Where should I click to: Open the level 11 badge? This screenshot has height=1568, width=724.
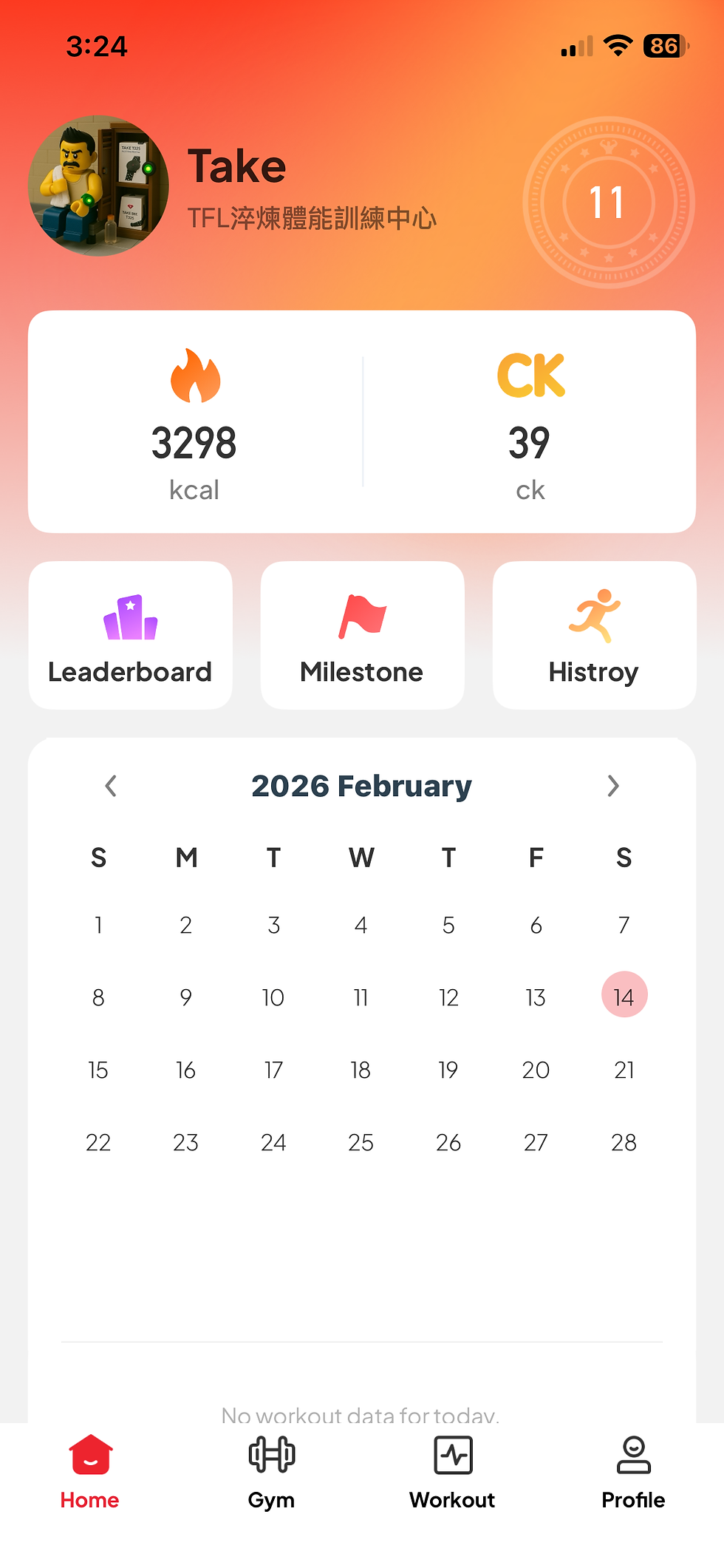pos(608,202)
